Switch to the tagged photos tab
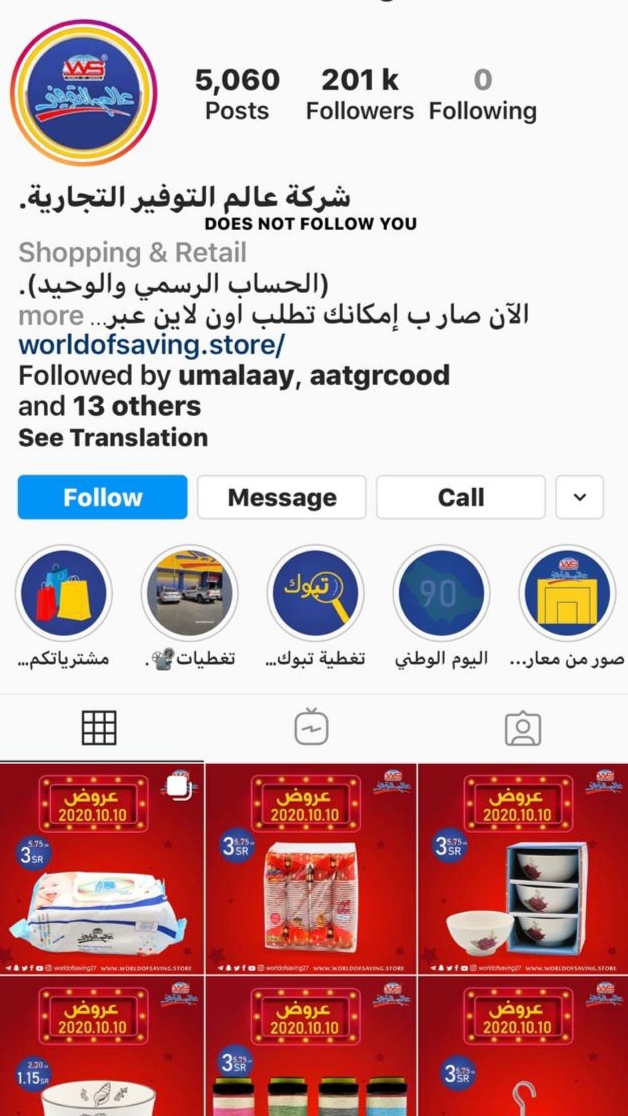Image resolution: width=628 pixels, height=1116 pixels. pos(522,728)
